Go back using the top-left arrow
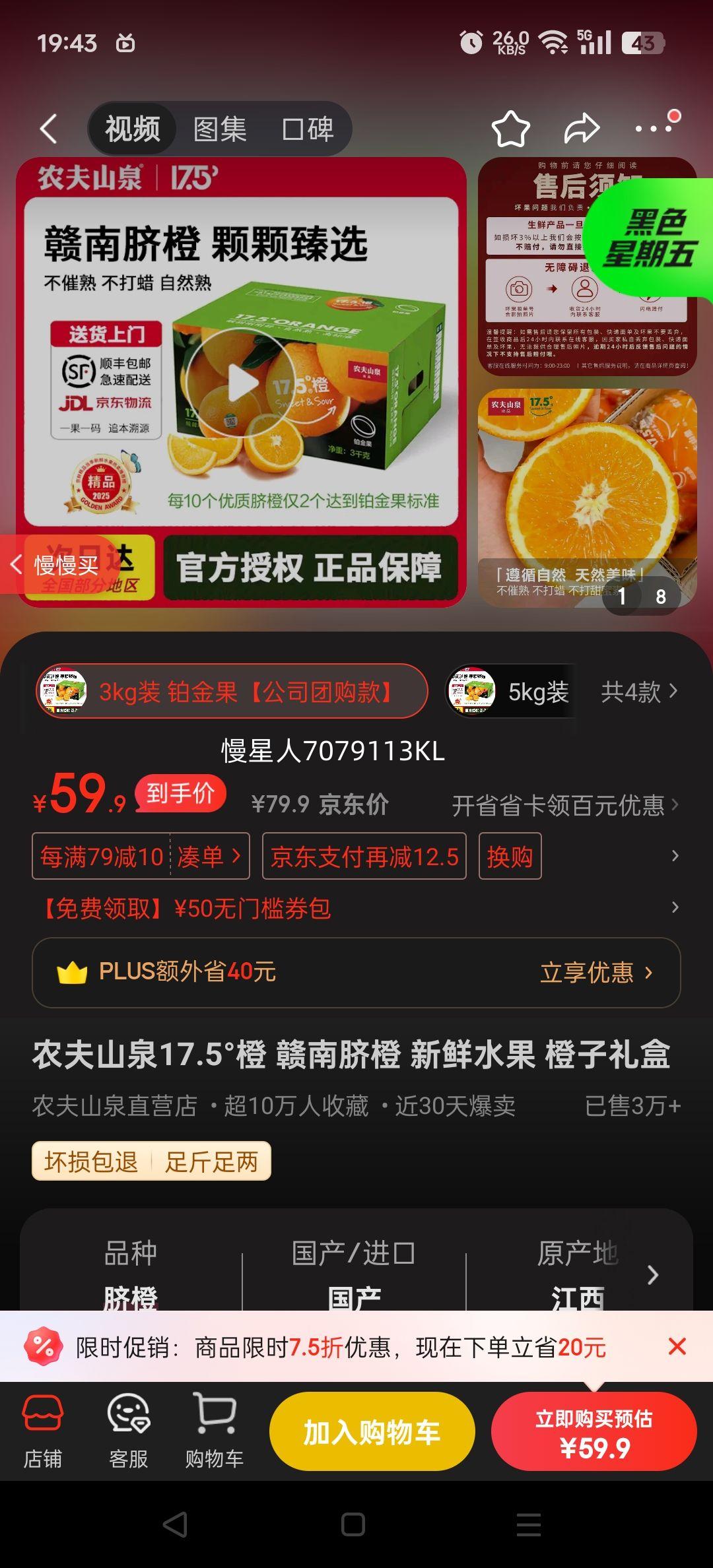The height and width of the screenshot is (1568, 713). (x=48, y=129)
